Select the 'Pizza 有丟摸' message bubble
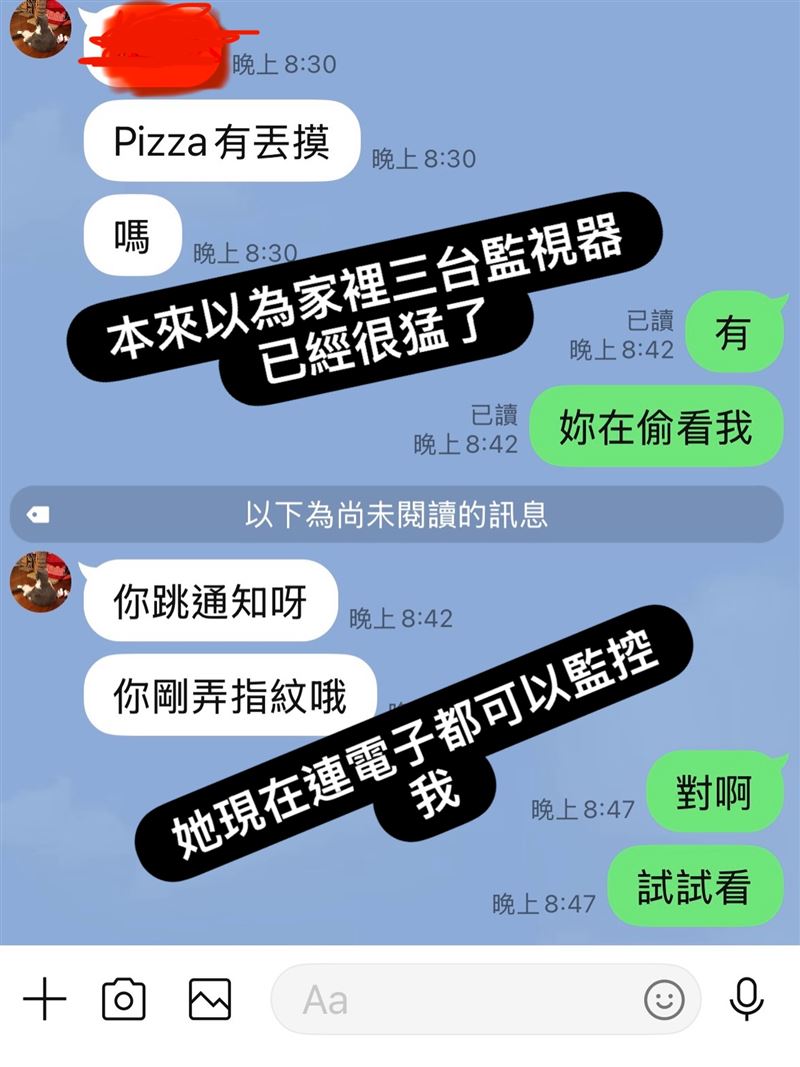The width and height of the screenshot is (800, 1067). point(220,139)
